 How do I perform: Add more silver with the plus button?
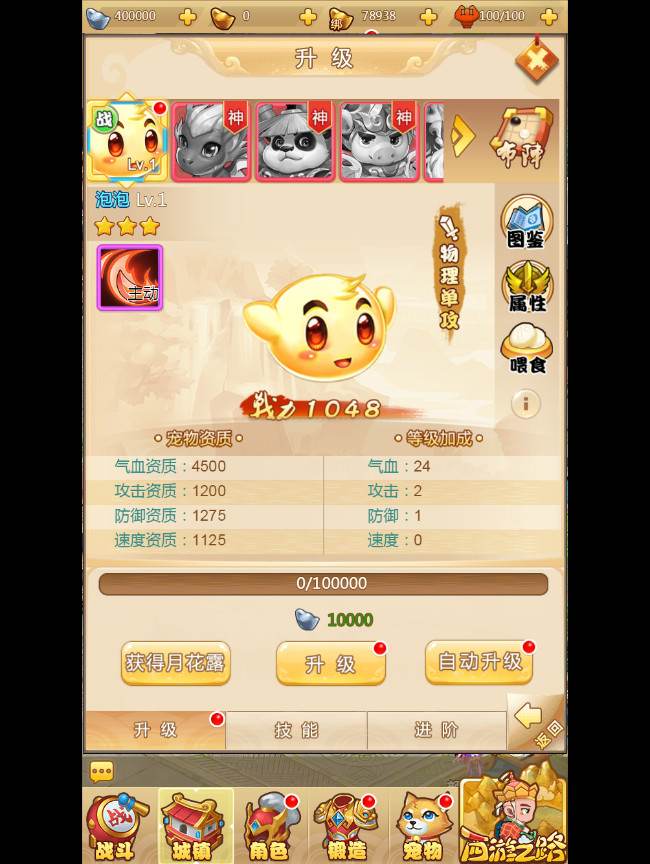coord(188,16)
